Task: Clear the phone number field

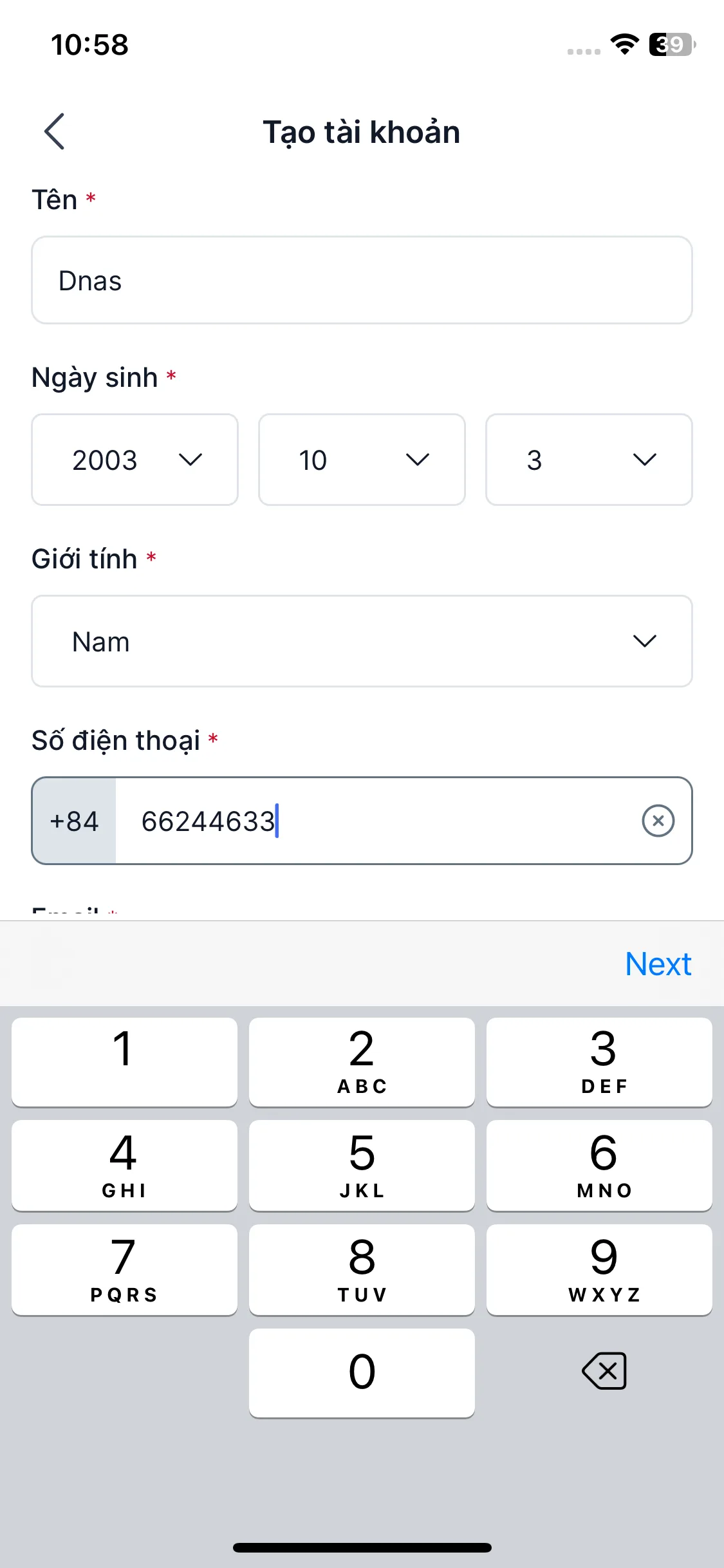Action: click(x=658, y=821)
